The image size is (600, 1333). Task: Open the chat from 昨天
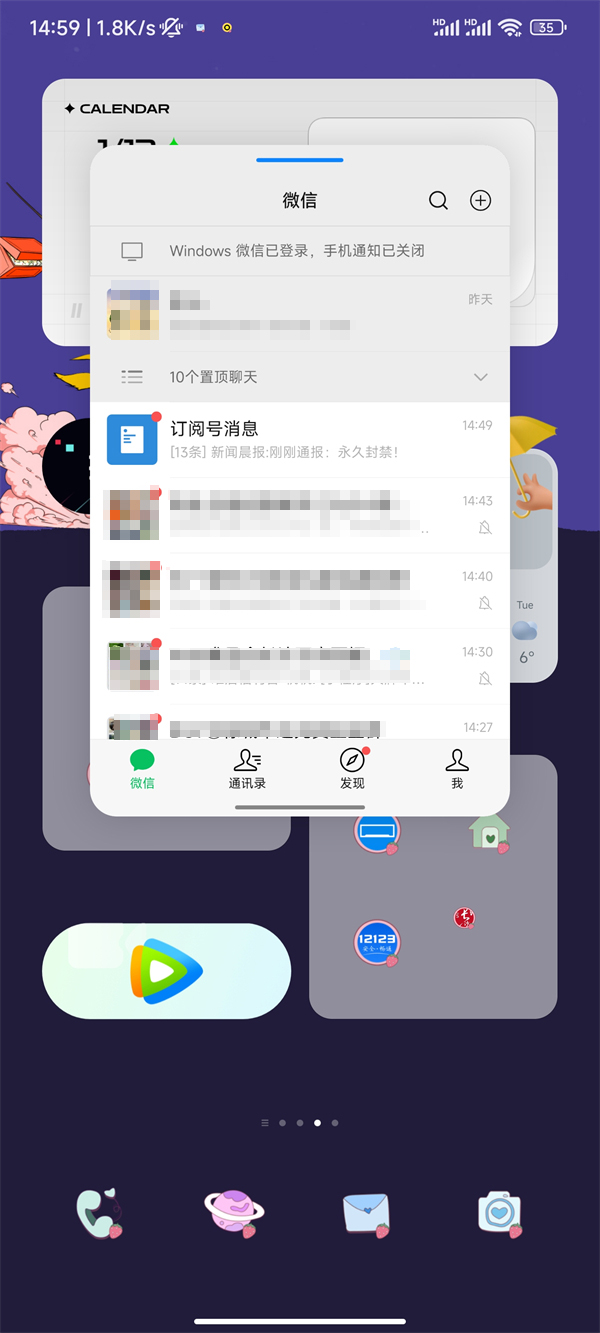tap(299, 311)
